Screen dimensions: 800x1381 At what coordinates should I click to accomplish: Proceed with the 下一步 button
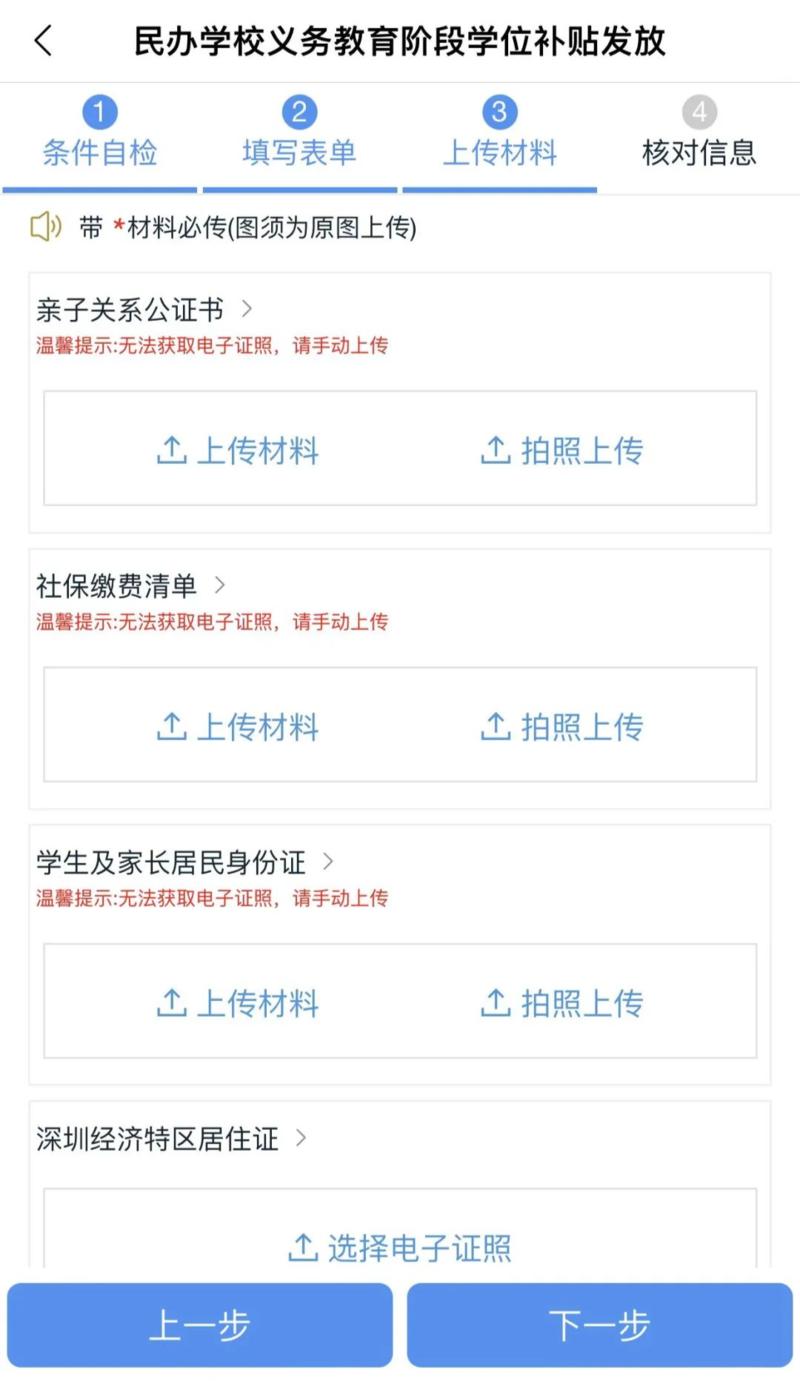tap(600, 1325)
